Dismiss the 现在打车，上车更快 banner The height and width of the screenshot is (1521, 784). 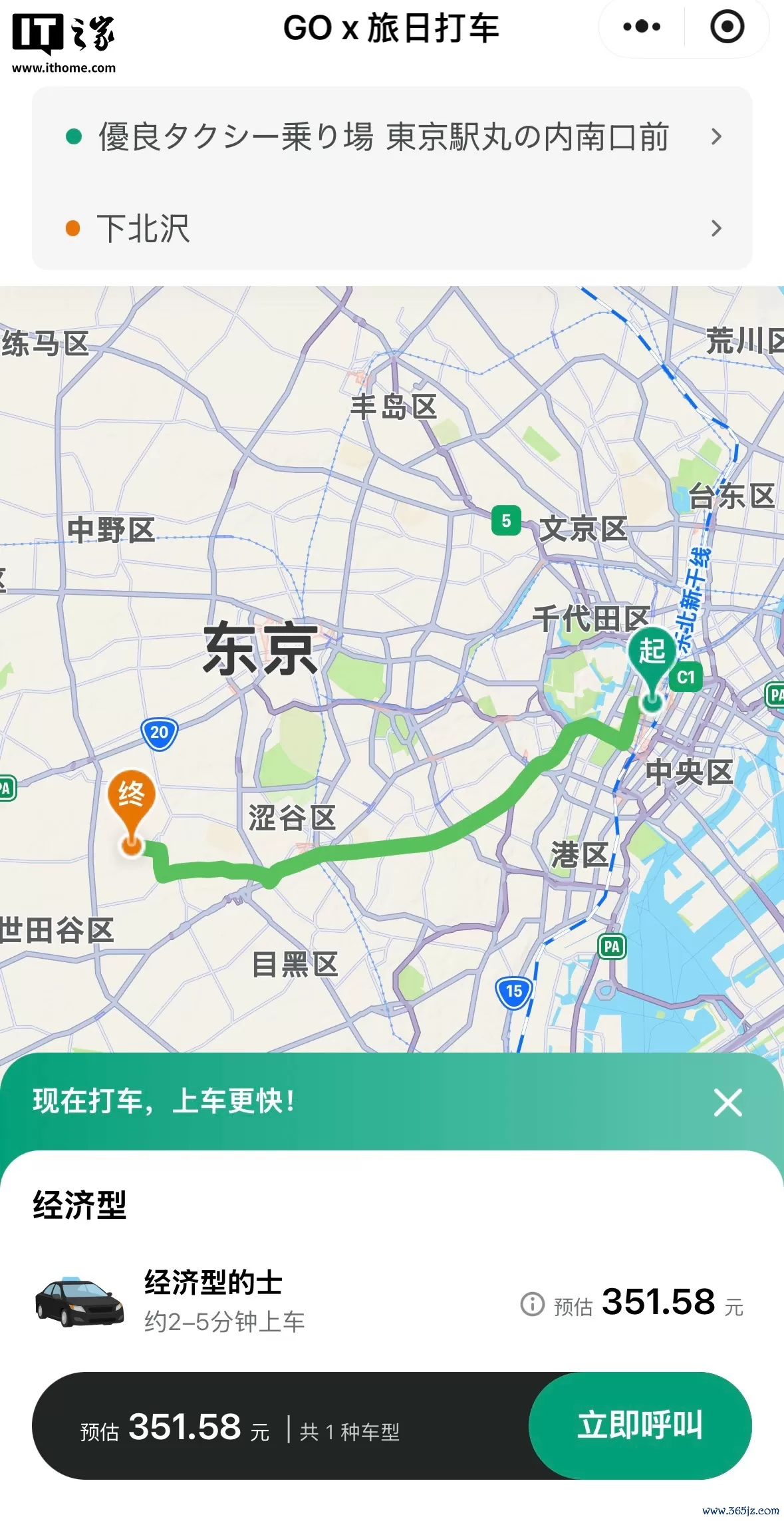point(727,1102)
